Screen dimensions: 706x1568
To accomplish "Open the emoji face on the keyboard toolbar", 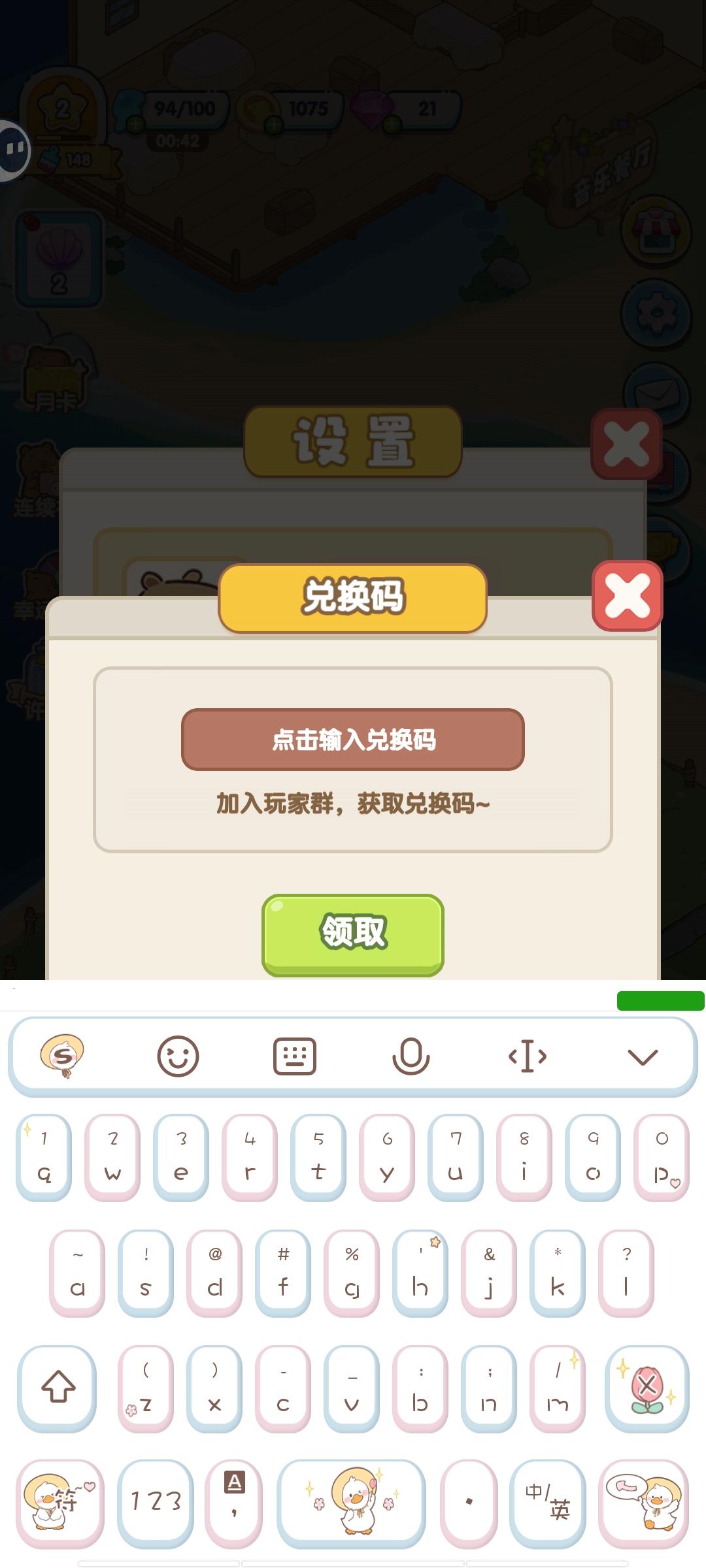I will (x=178, y=1056).
